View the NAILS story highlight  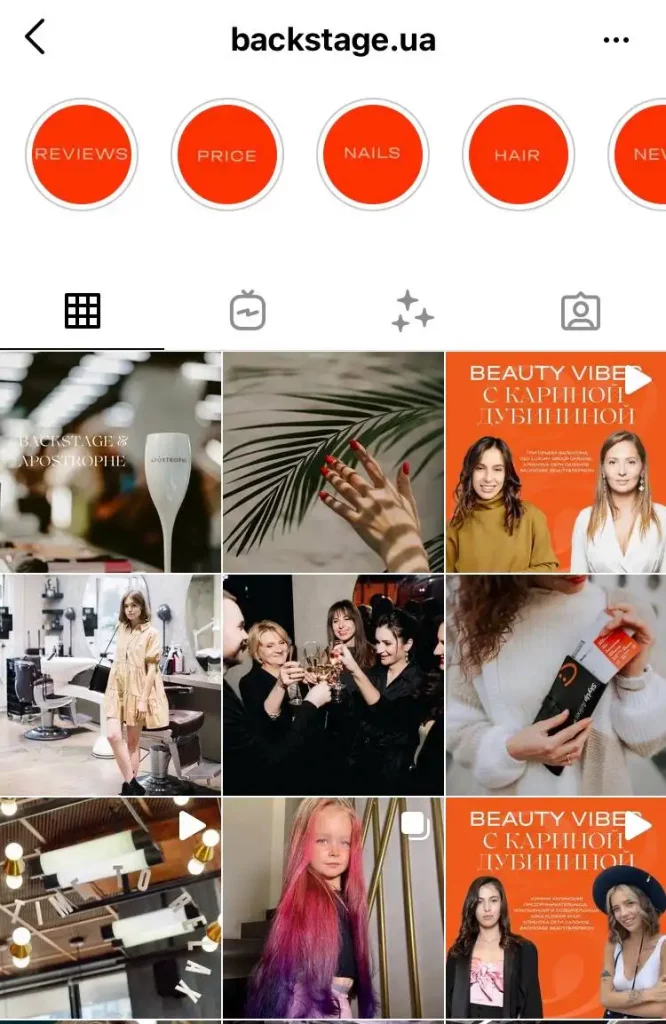372,154
